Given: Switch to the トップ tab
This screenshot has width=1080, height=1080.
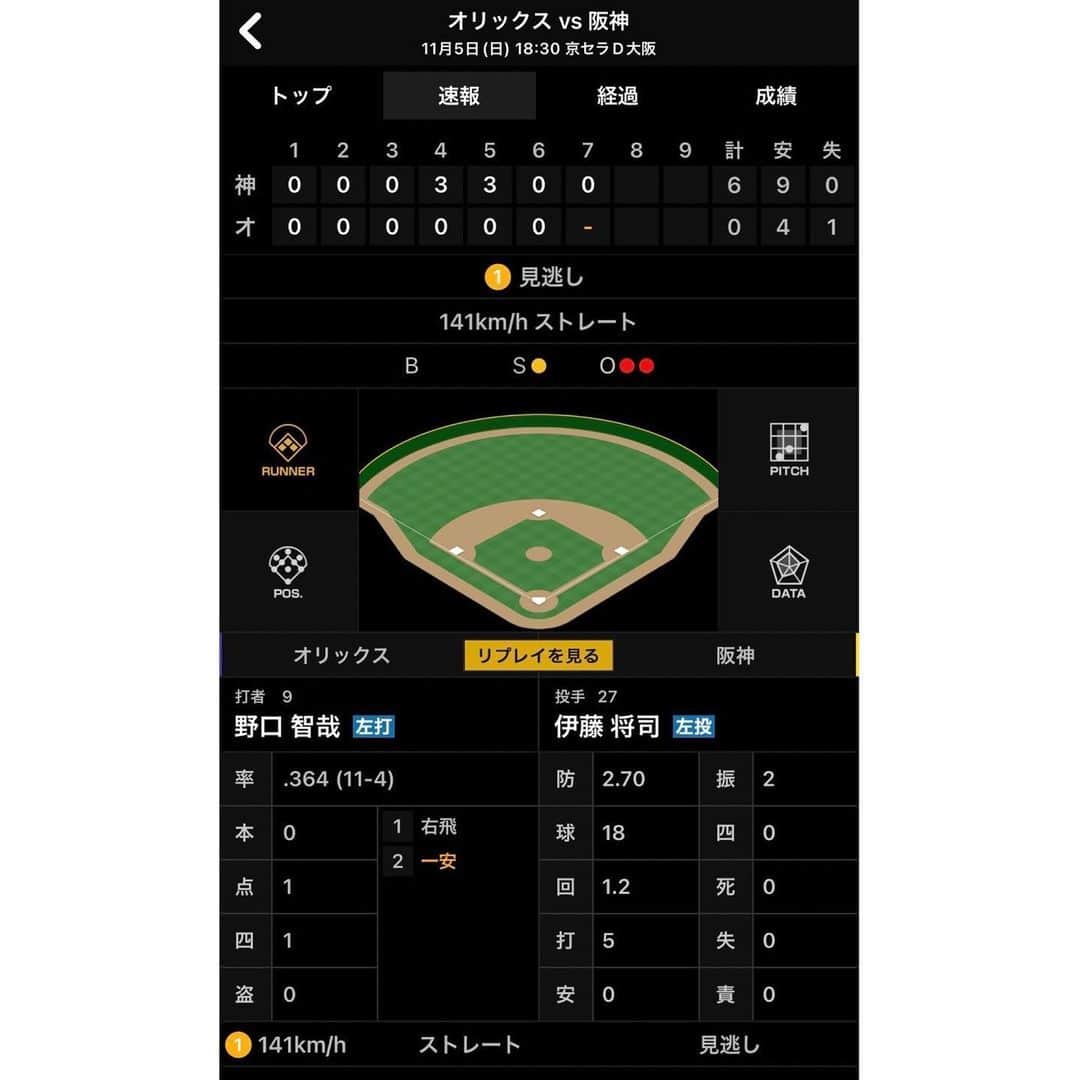Looking at the screenshot, I should (300, 96).
